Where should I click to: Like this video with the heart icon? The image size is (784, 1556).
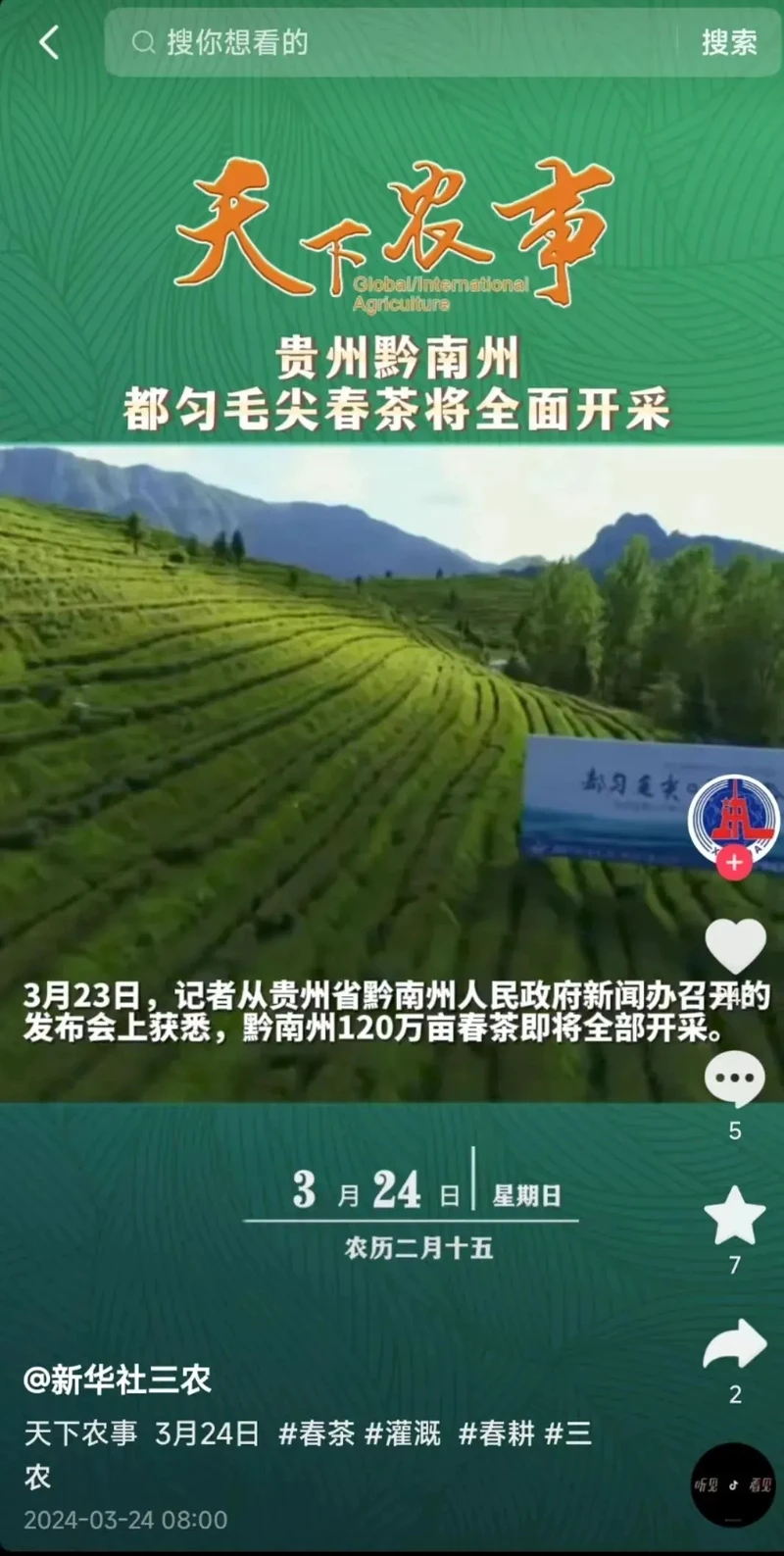735,946
